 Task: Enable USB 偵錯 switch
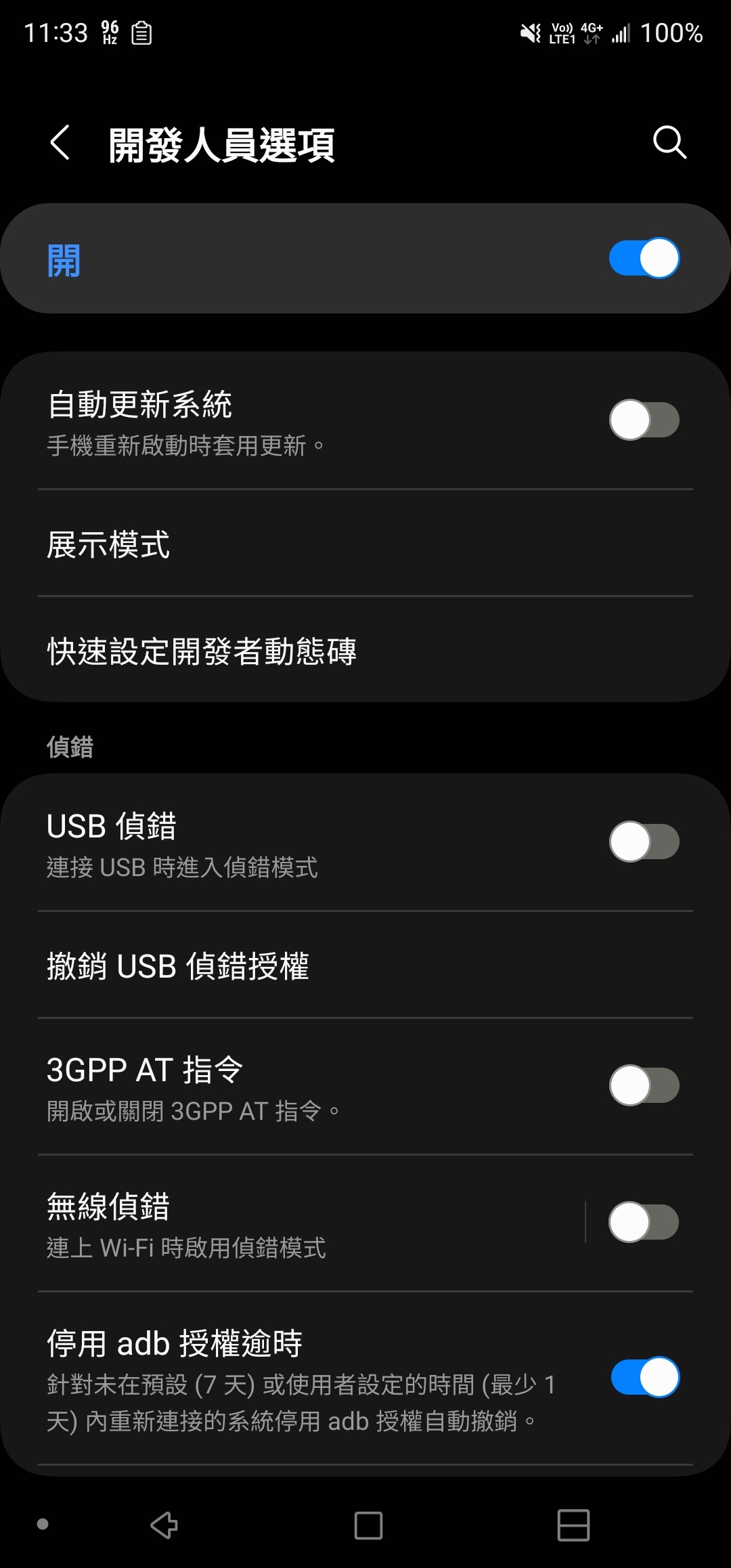click(644, 842)
